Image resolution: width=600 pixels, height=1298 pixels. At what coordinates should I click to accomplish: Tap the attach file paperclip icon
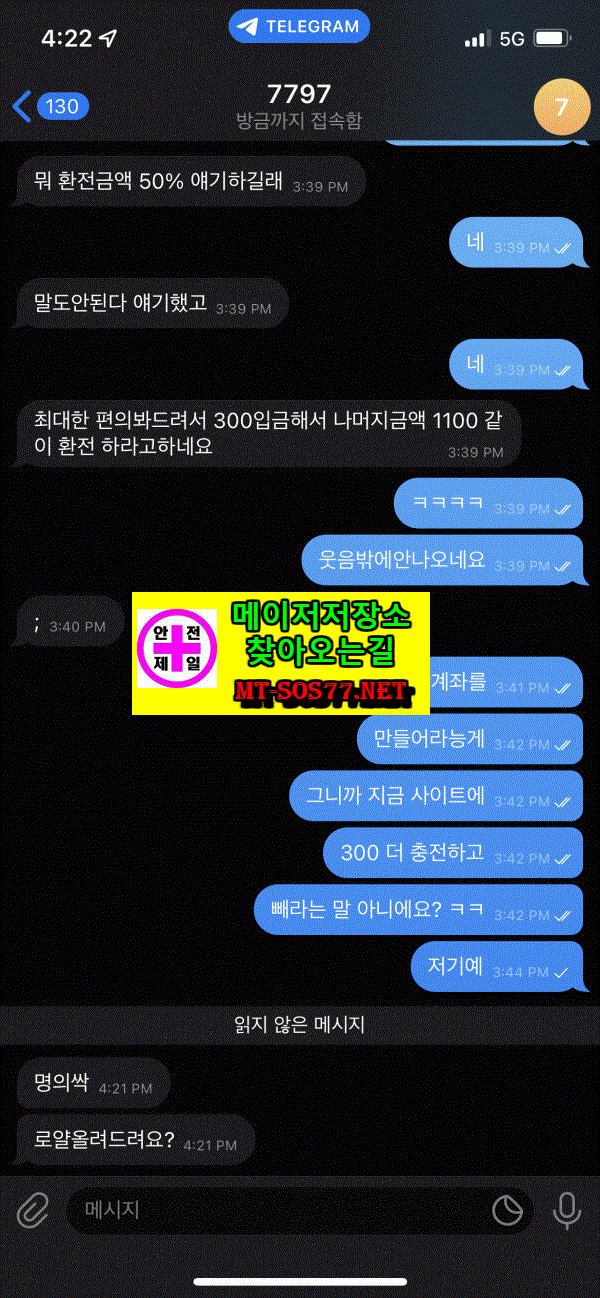pos(33,1211)
